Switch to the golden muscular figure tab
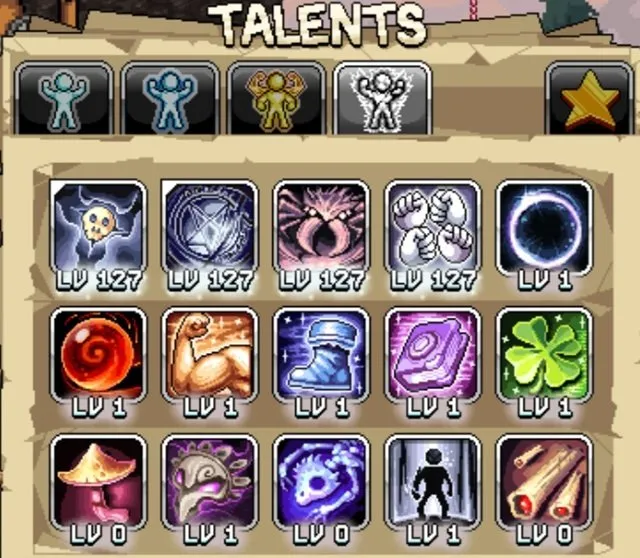This screenshot has width=640, height=558. point(275,100)
